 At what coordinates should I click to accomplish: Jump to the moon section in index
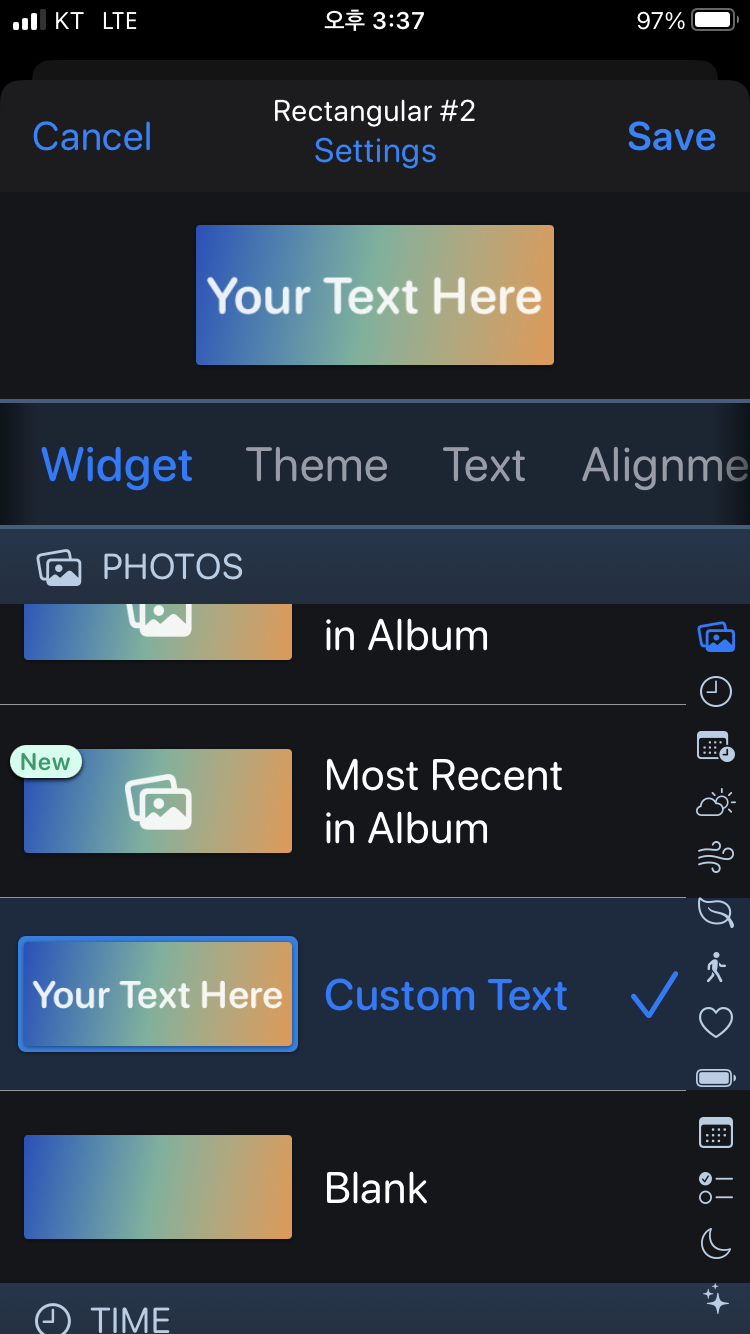(x=716, y=1243)
